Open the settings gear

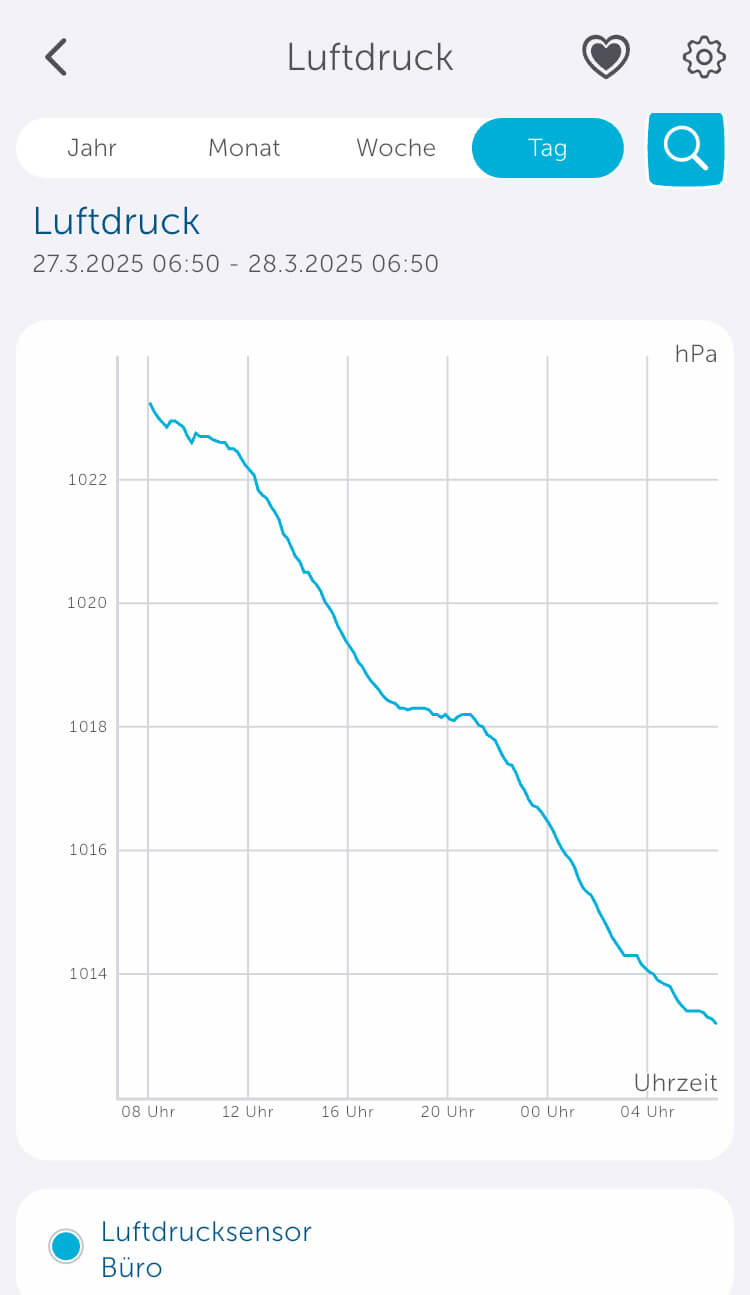coord(704,57)
